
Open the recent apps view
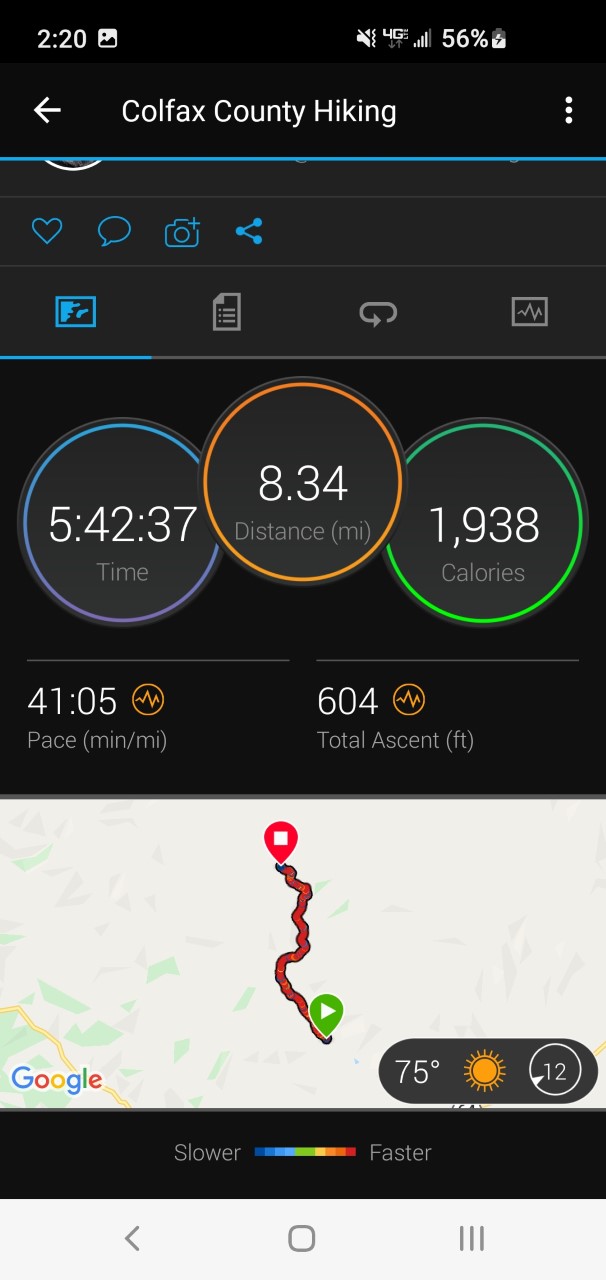[471, 1239]
